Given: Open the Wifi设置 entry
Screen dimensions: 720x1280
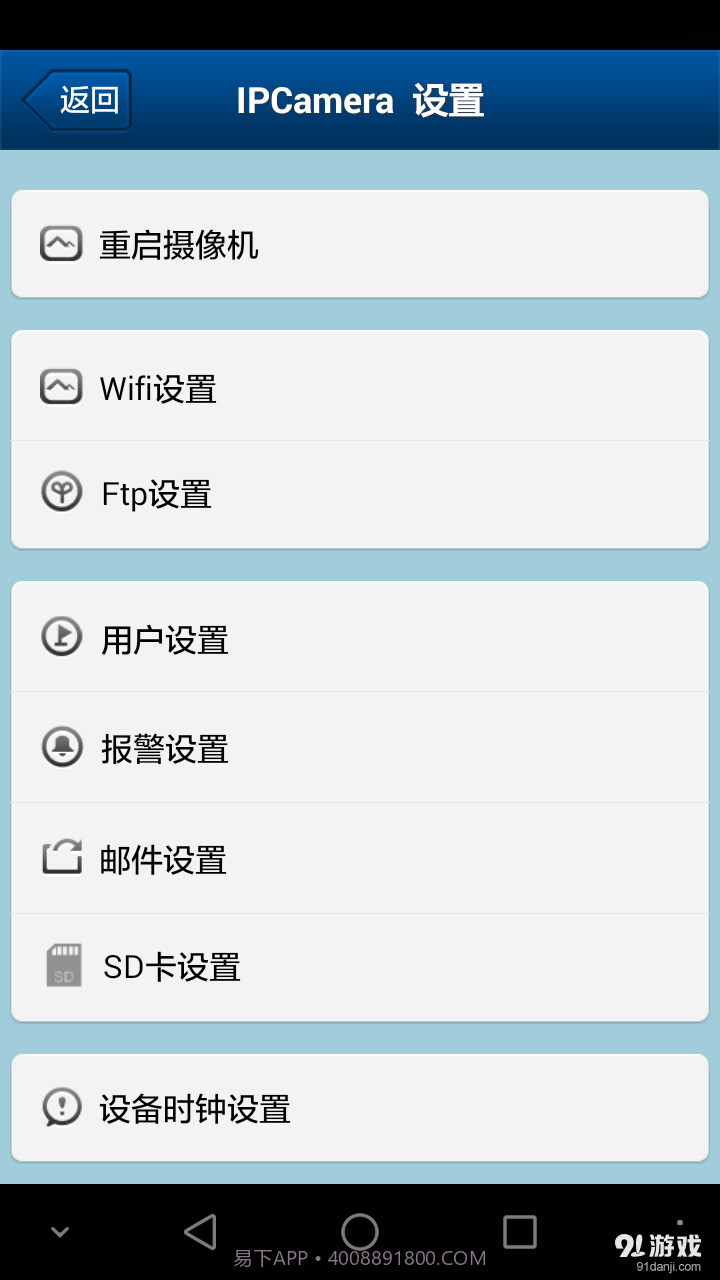Looking at the screenshot, I should tap(360, 388).
